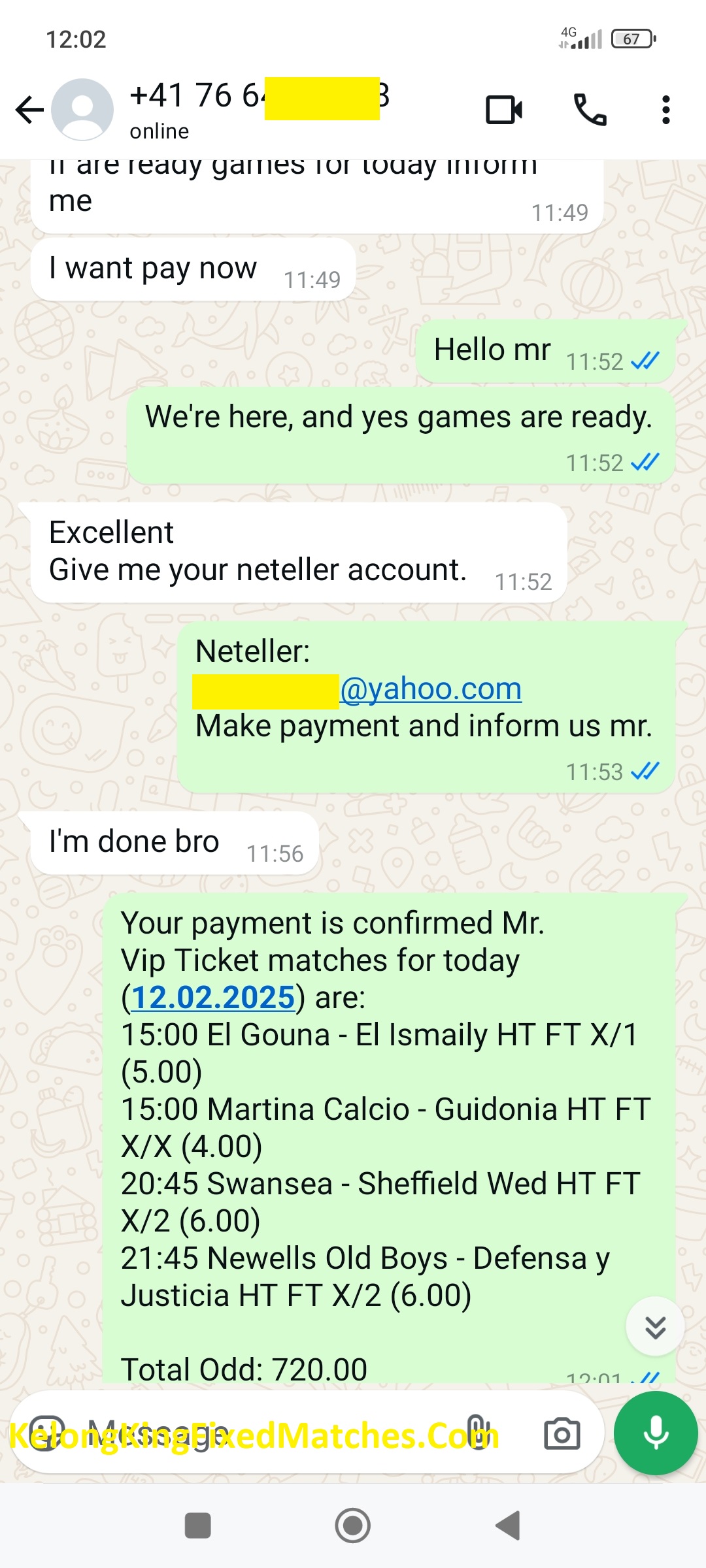The image size is (706, 1568).
Task: Go back to the chat list
Action: click(29, 110)
